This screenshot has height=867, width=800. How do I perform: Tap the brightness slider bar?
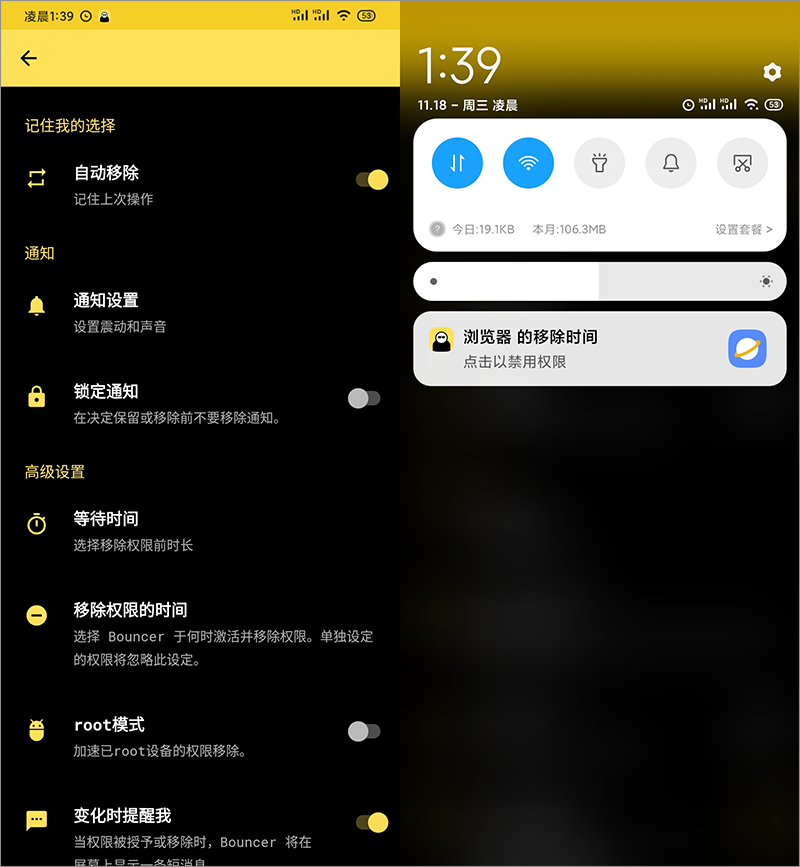coord(599,281)
